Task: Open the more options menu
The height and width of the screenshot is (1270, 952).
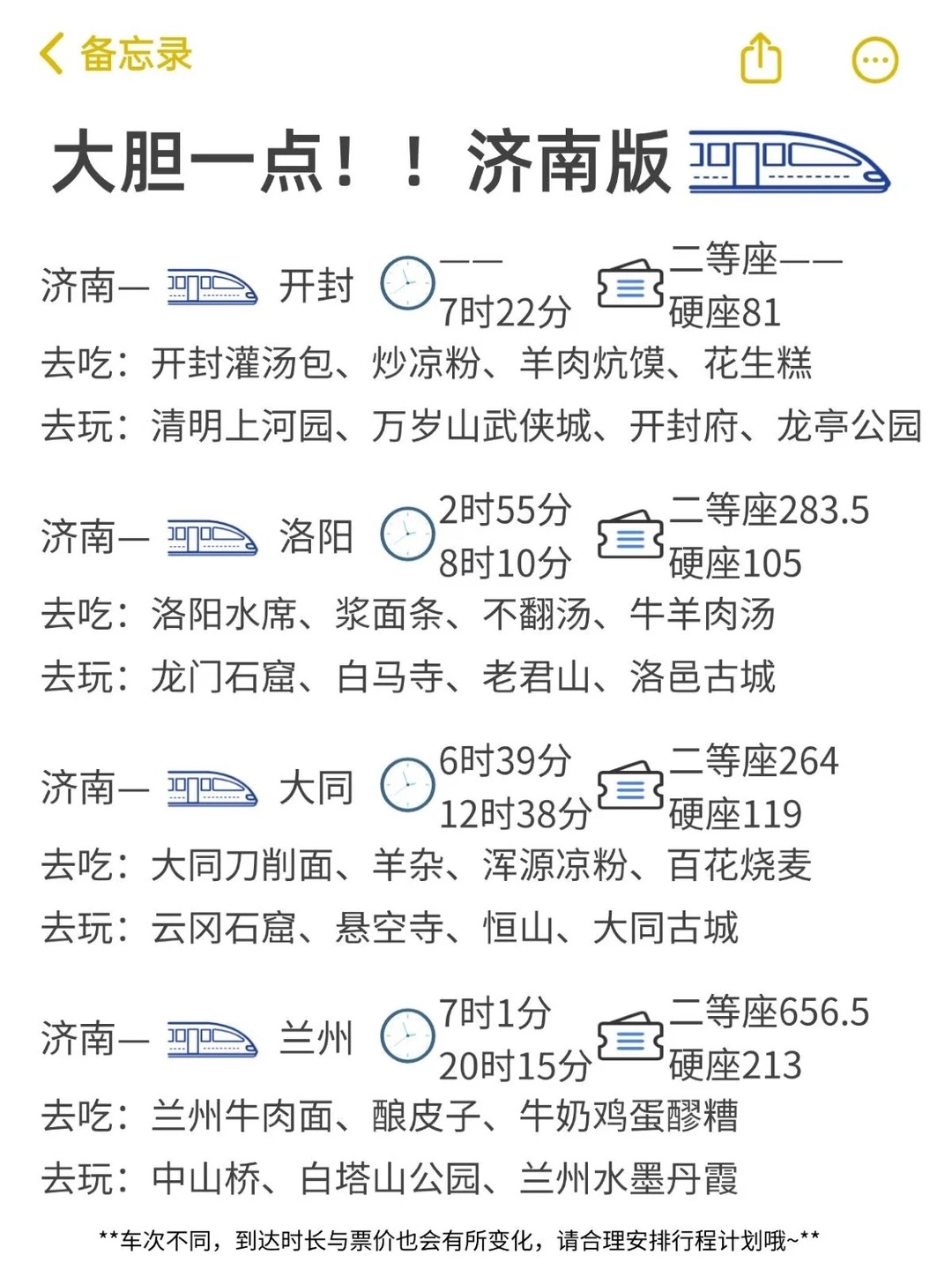Action: [874, 60]
